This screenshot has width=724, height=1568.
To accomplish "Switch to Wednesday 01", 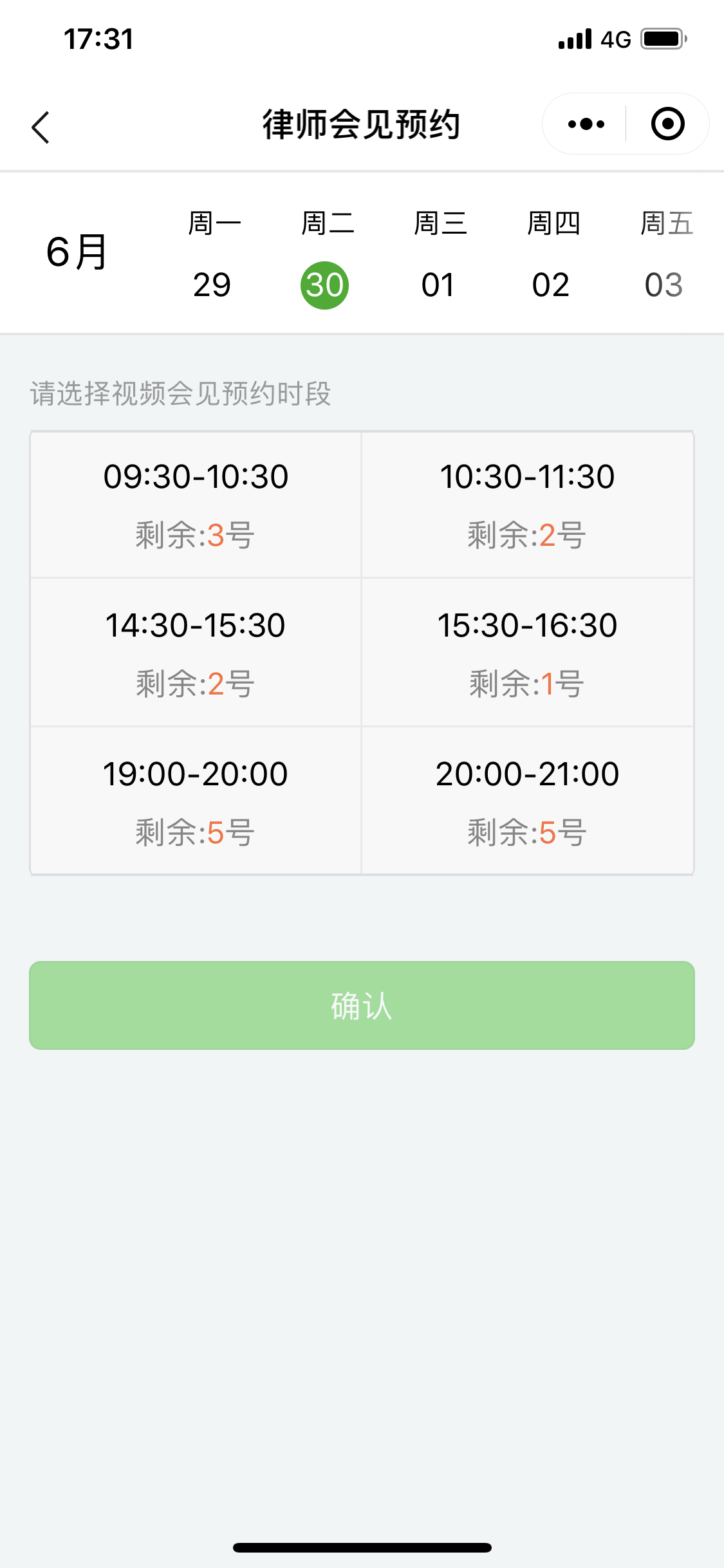I will pos(438,285).
